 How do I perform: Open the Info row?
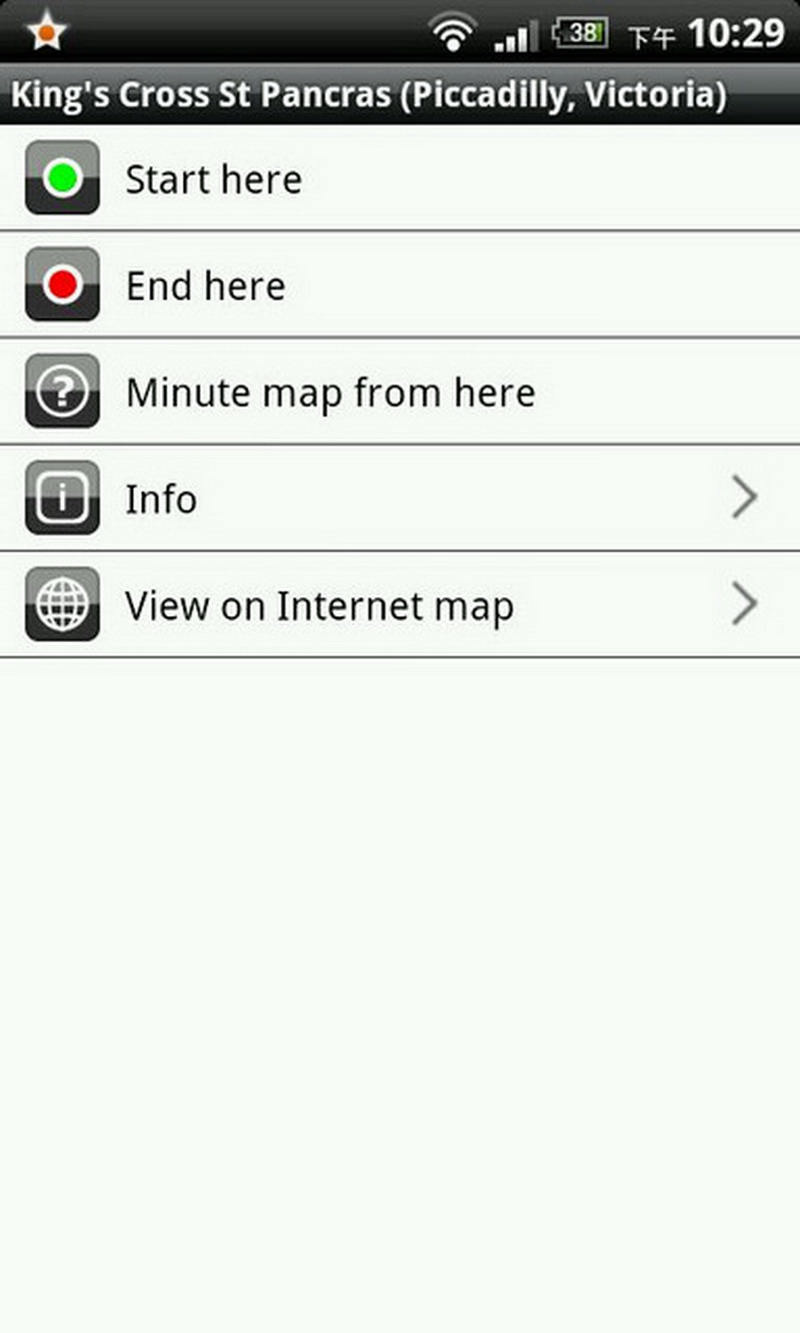[400, 498]
